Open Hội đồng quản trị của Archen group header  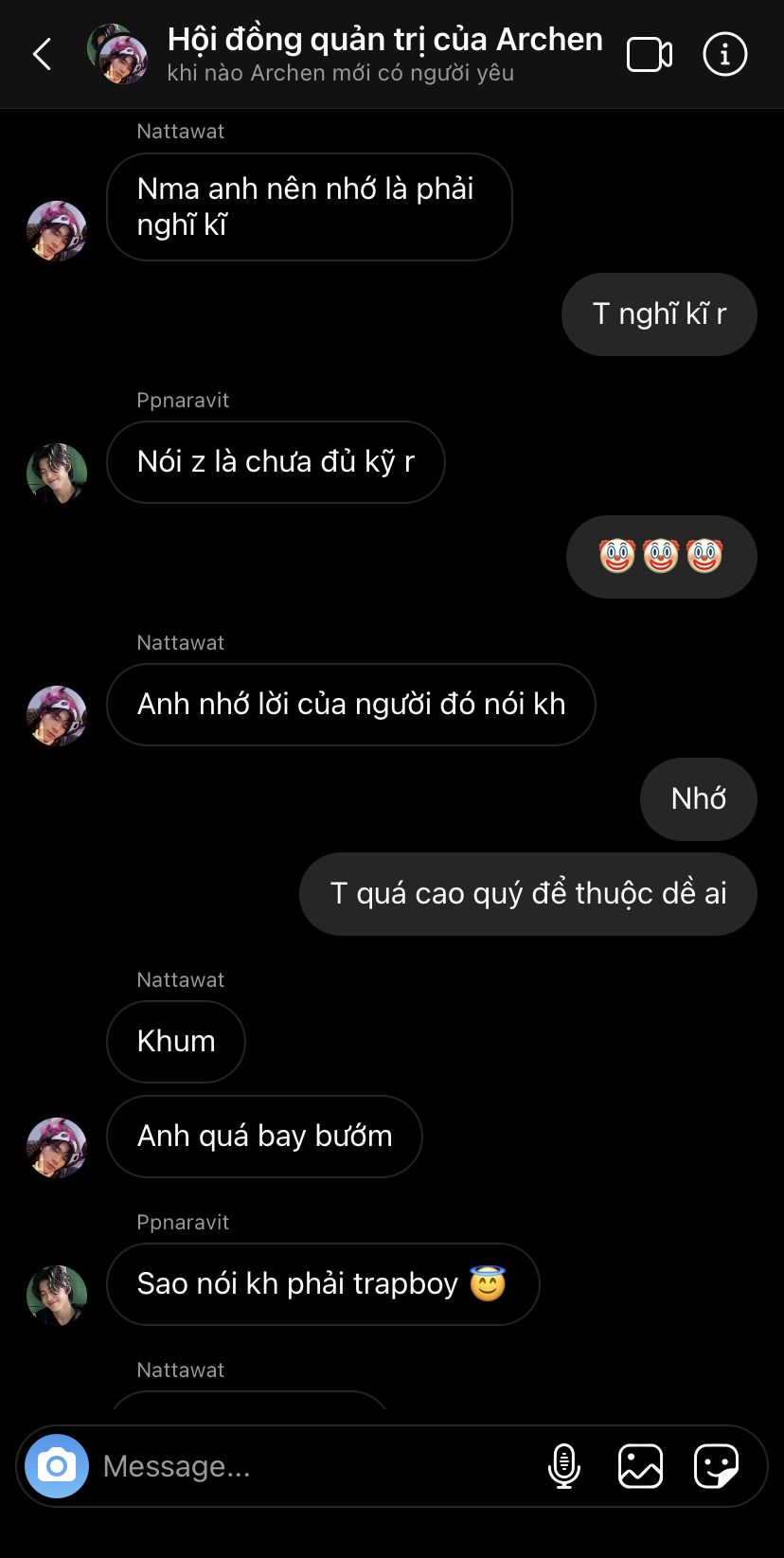(384, 54)
